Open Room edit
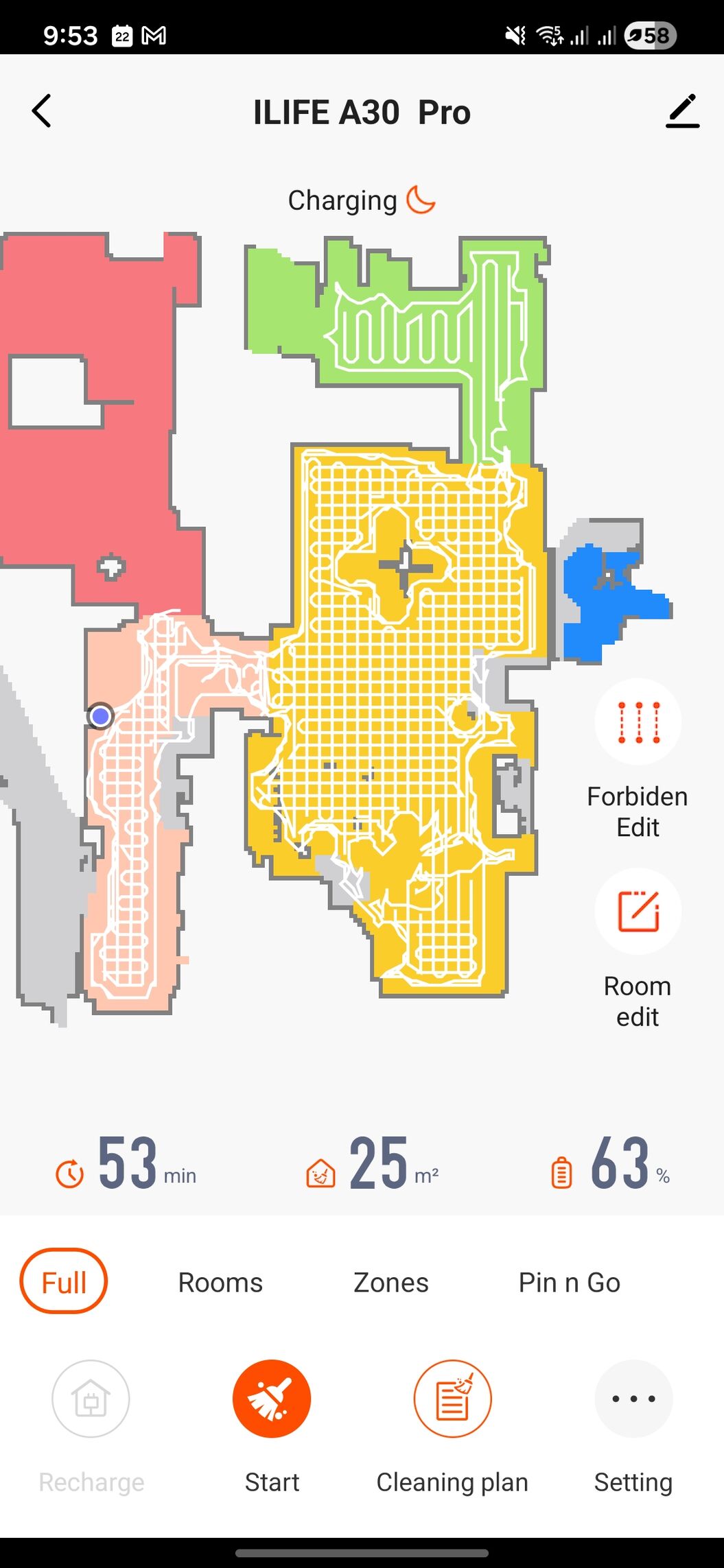Image resolution: width=724 pixels, height=1568 pixels. [638, 911]
